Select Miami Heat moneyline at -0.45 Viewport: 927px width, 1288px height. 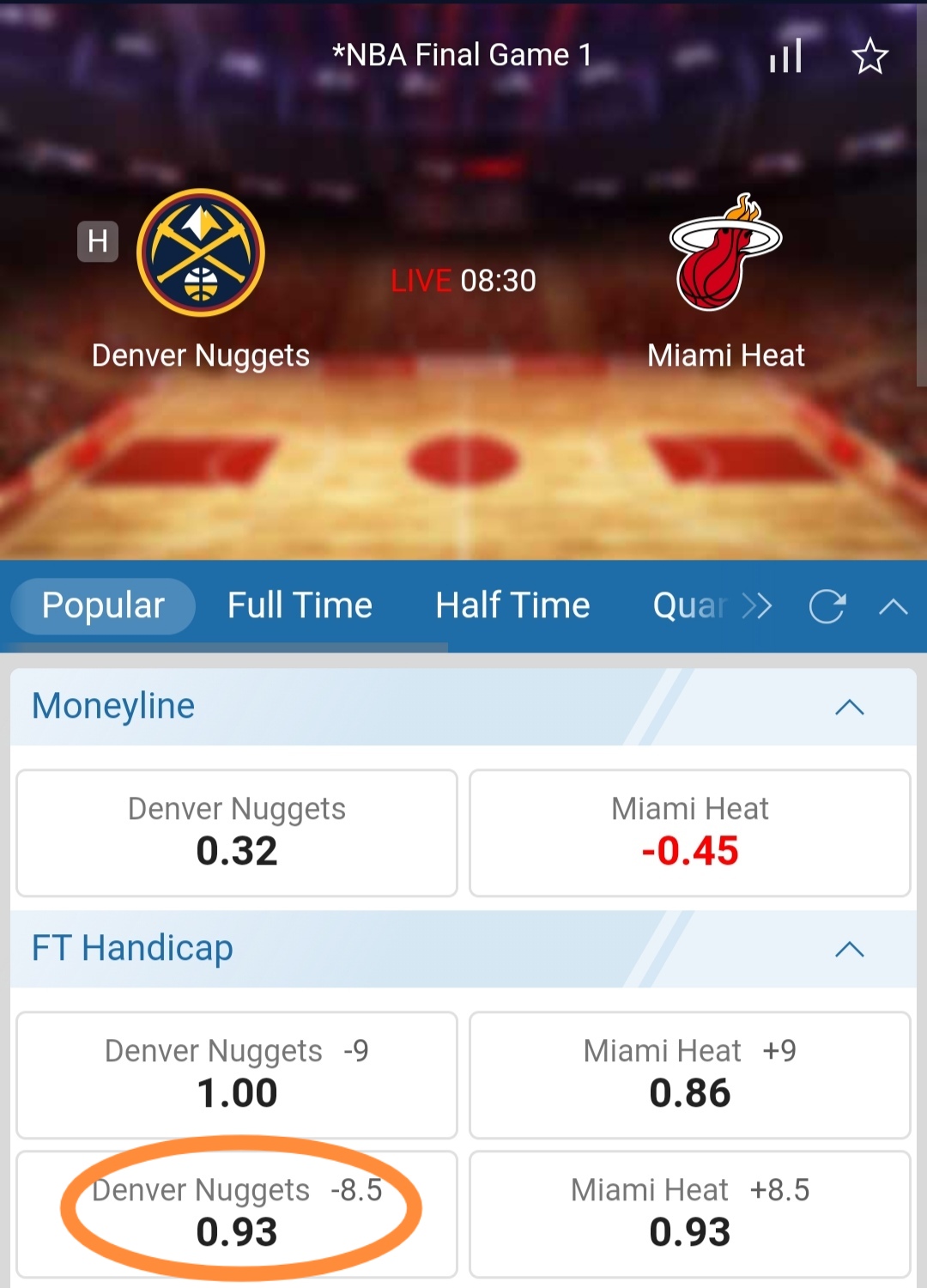click(689, 833)
